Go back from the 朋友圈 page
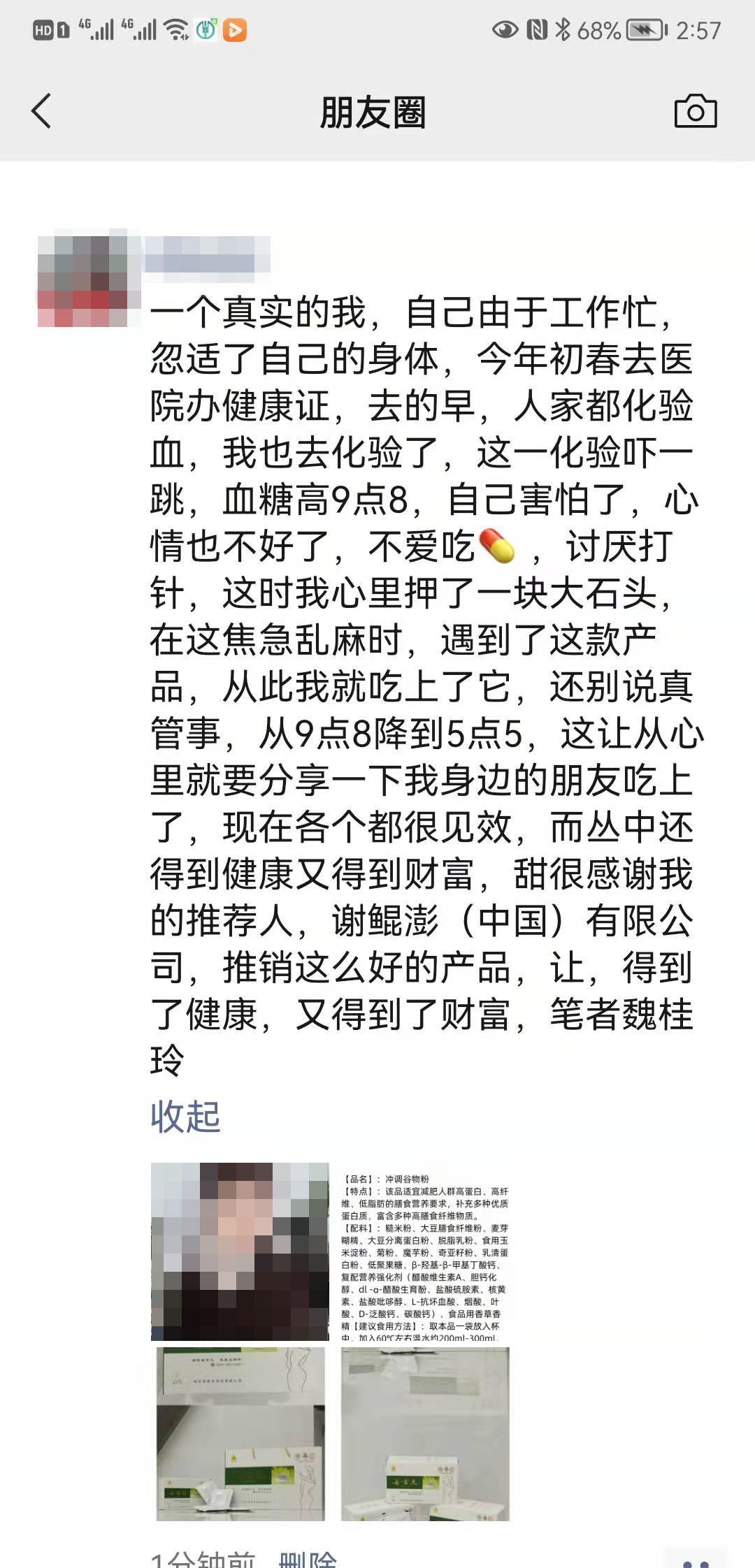Image resolution: width=755 pixels, height=1568 pixels. click(42, 111)
